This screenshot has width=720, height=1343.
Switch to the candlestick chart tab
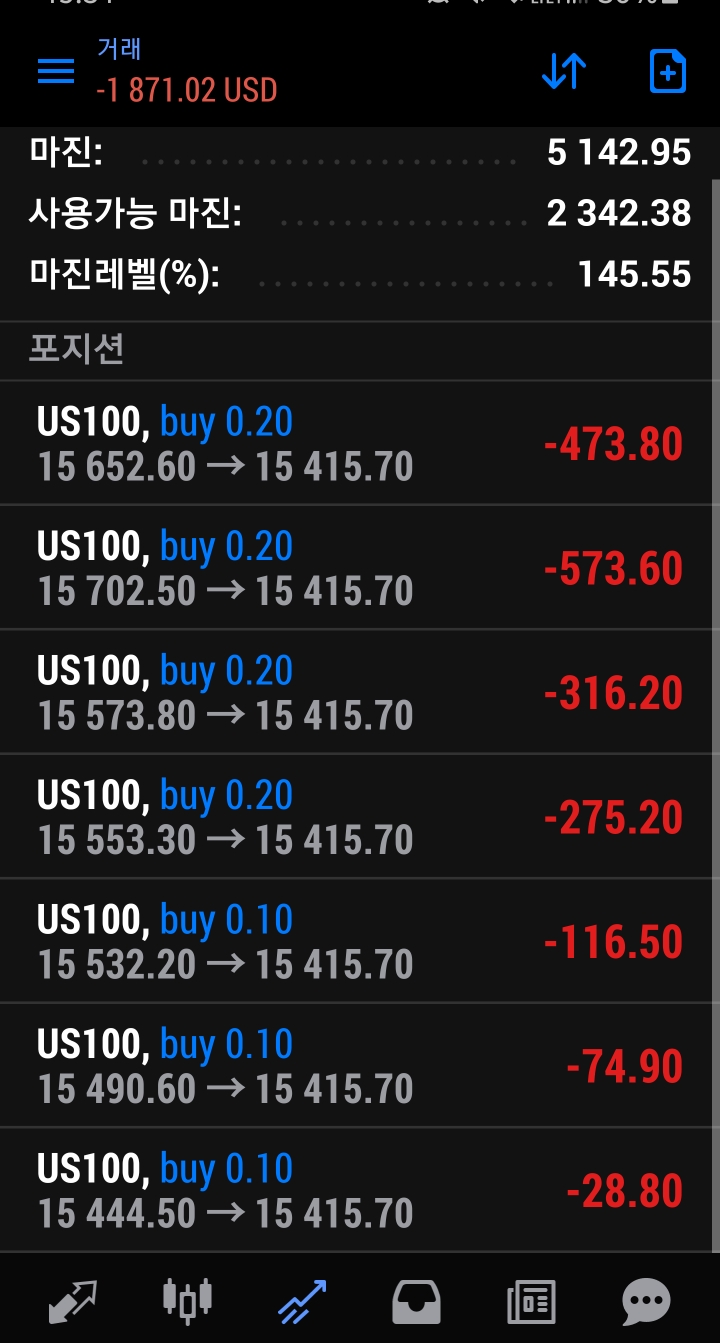[188, 1299]
